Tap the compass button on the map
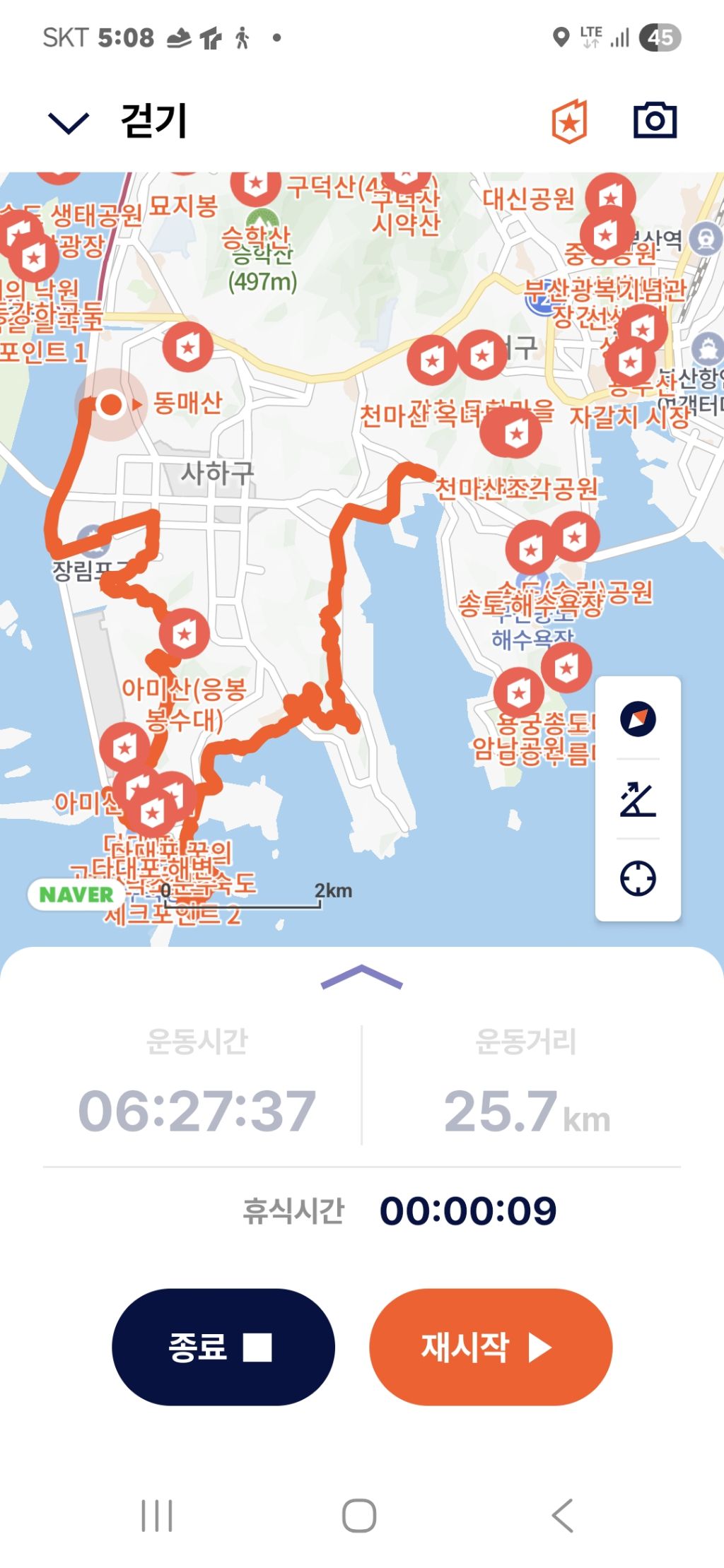 pyautogui.click(x=638, y=719)
